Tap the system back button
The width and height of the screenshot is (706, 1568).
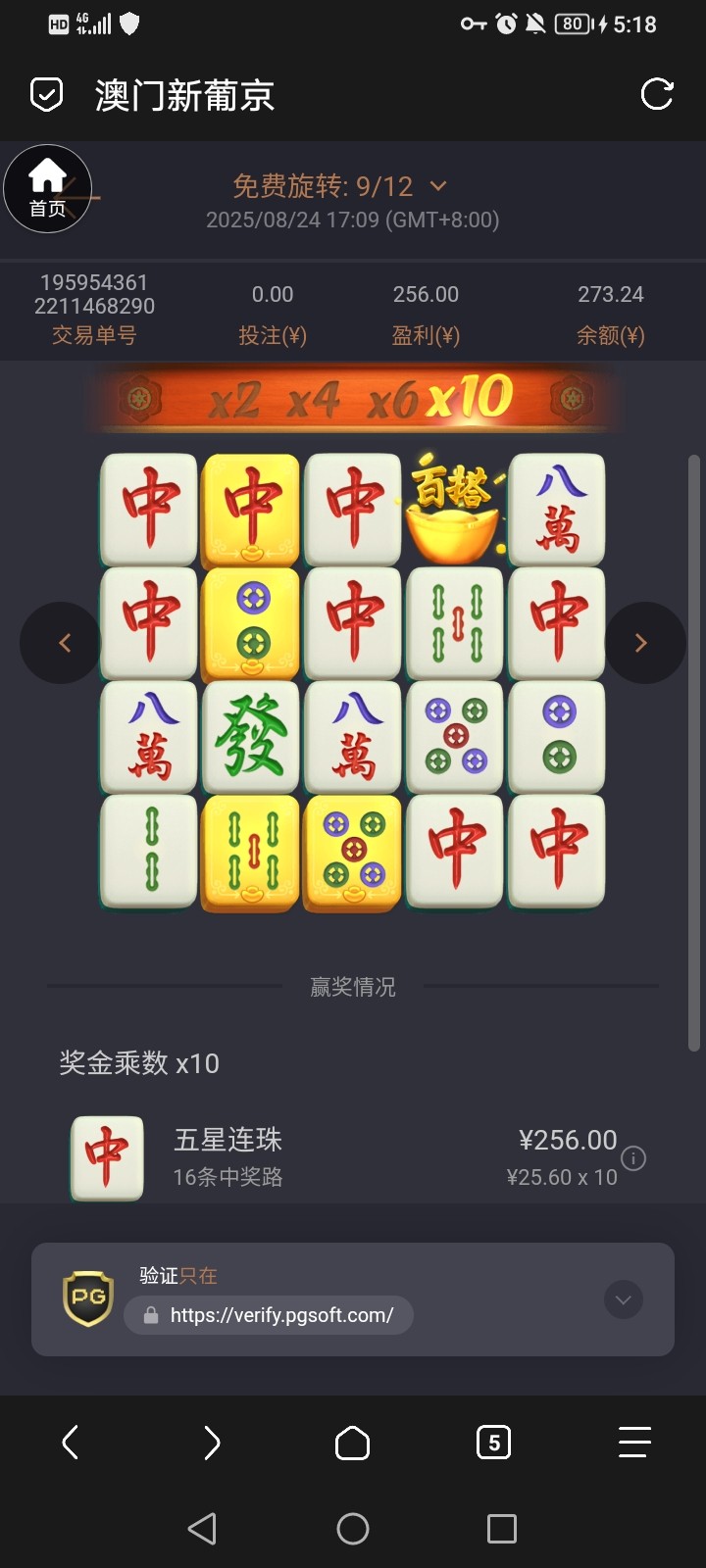pyautogui.click(x=202, y=1529)
